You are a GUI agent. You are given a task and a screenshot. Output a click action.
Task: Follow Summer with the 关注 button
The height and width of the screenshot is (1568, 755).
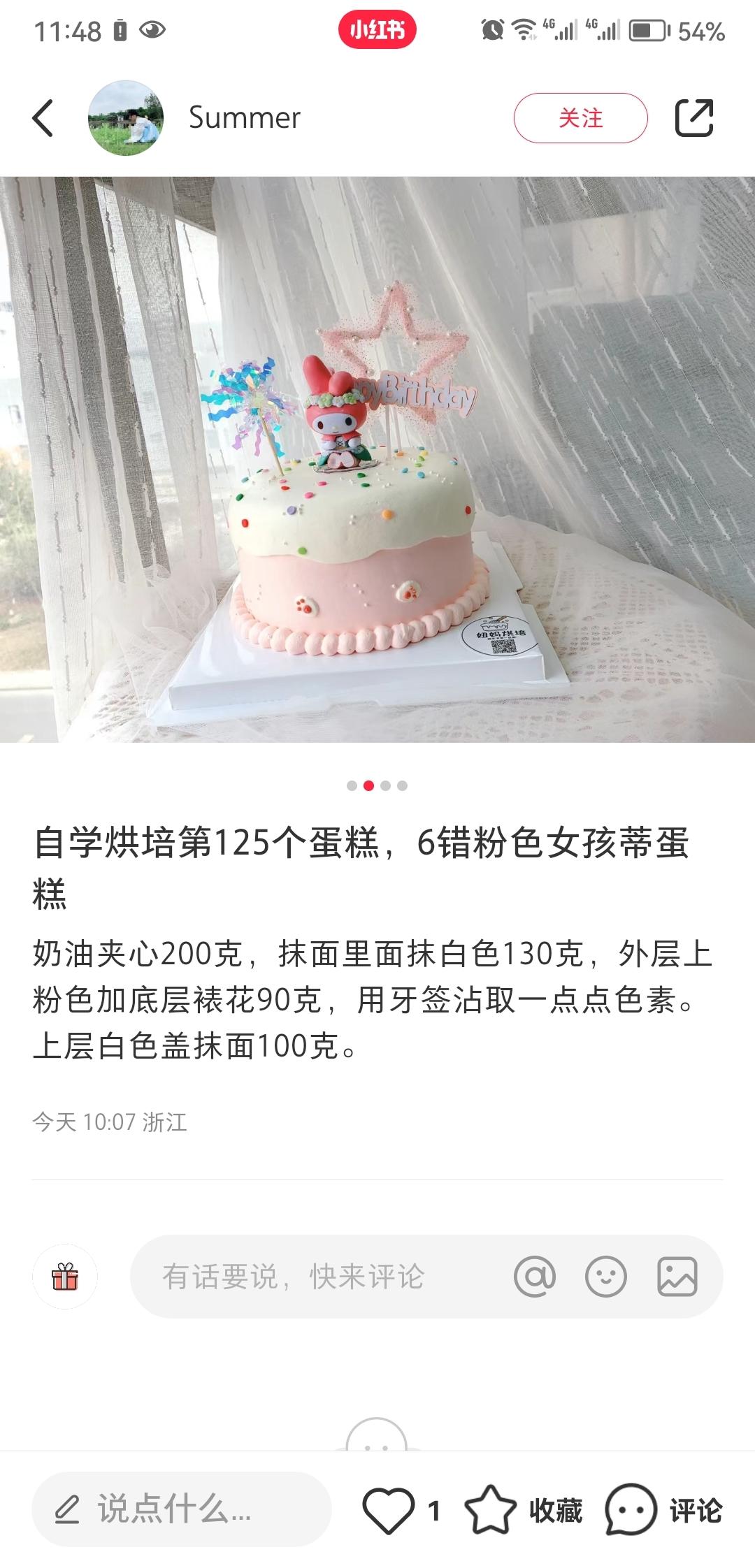click(x=580, y=117)
